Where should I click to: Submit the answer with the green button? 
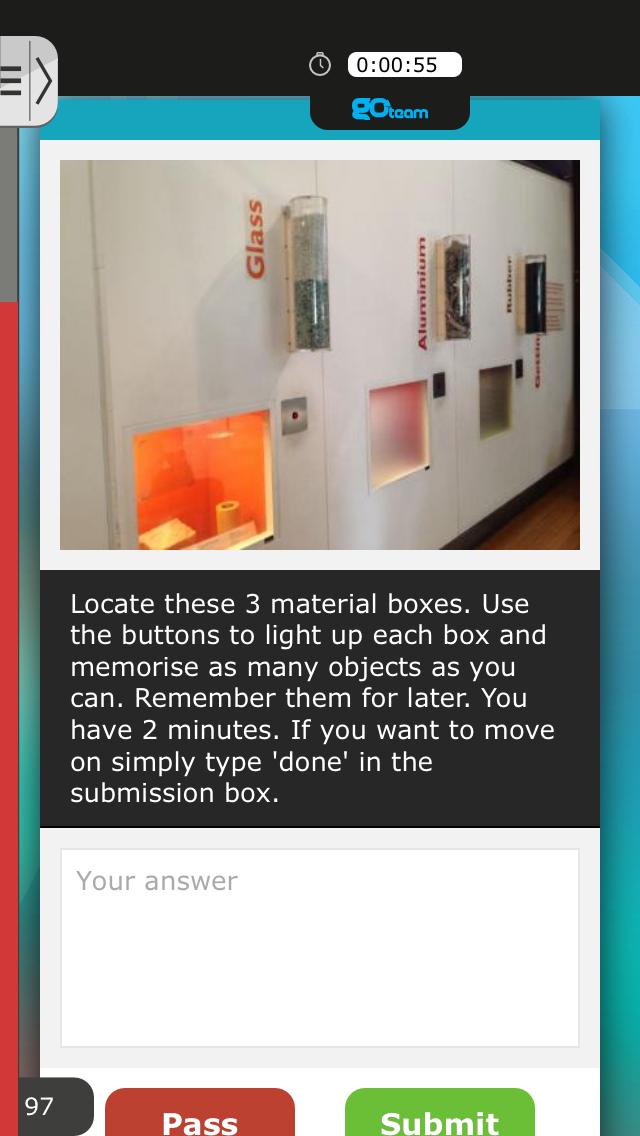(x=440, y=1115)
